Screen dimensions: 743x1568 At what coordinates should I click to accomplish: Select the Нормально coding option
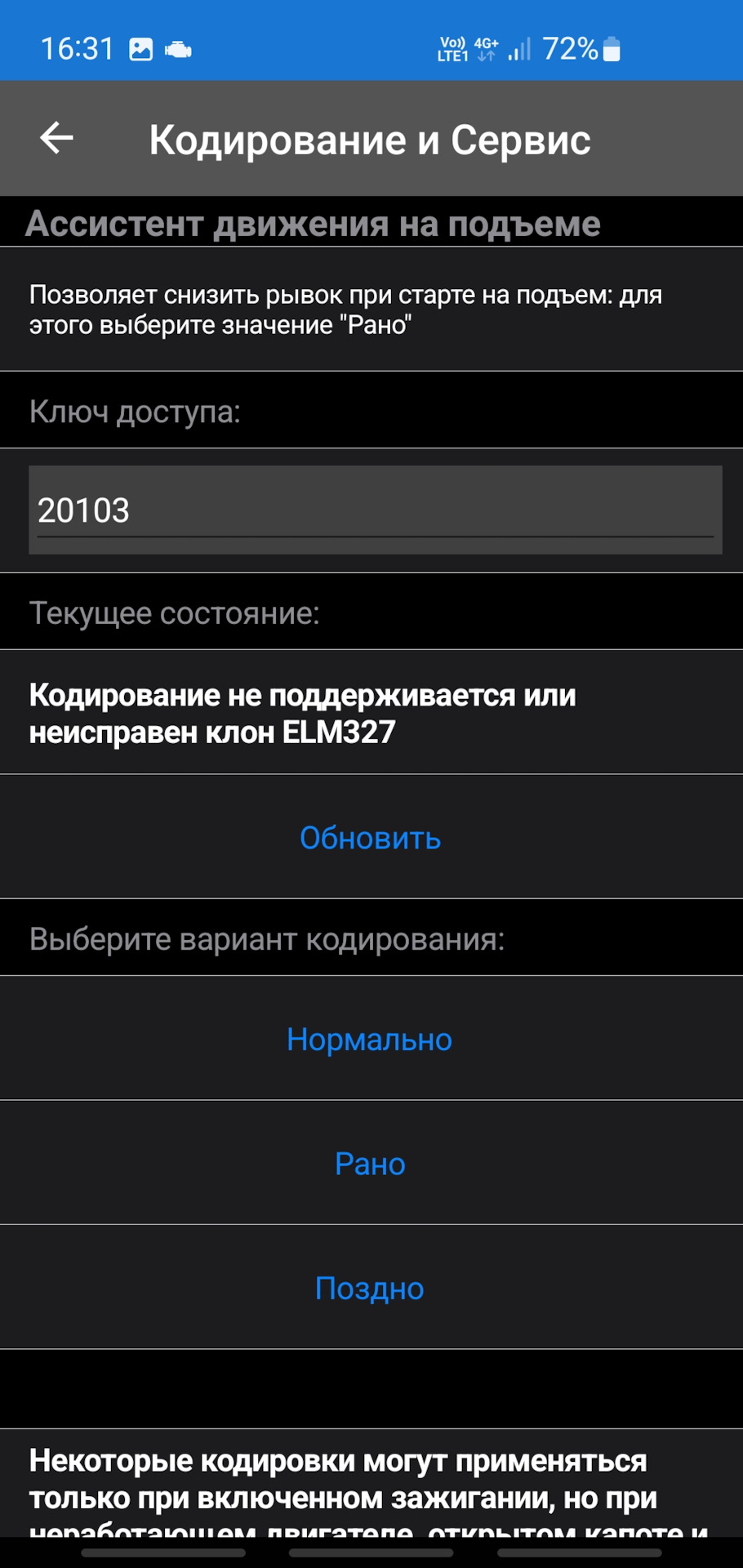pos(370,1040)
